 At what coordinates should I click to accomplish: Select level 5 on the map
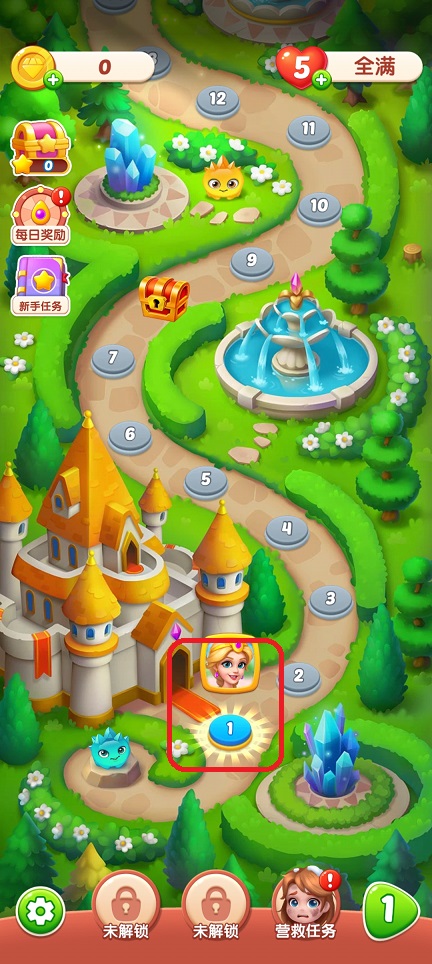(206, 480)
